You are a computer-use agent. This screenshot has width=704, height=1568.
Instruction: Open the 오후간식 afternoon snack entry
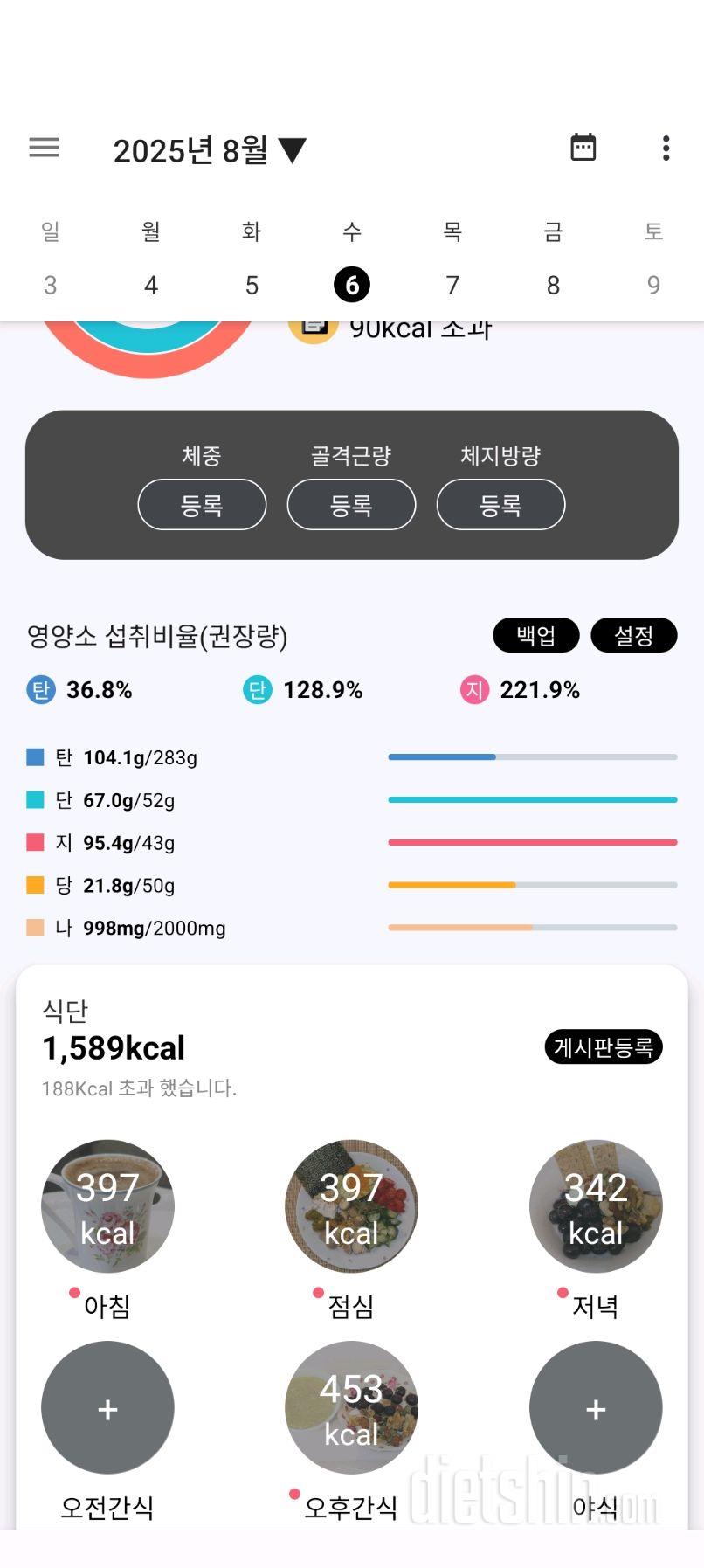click(351, 1407)
